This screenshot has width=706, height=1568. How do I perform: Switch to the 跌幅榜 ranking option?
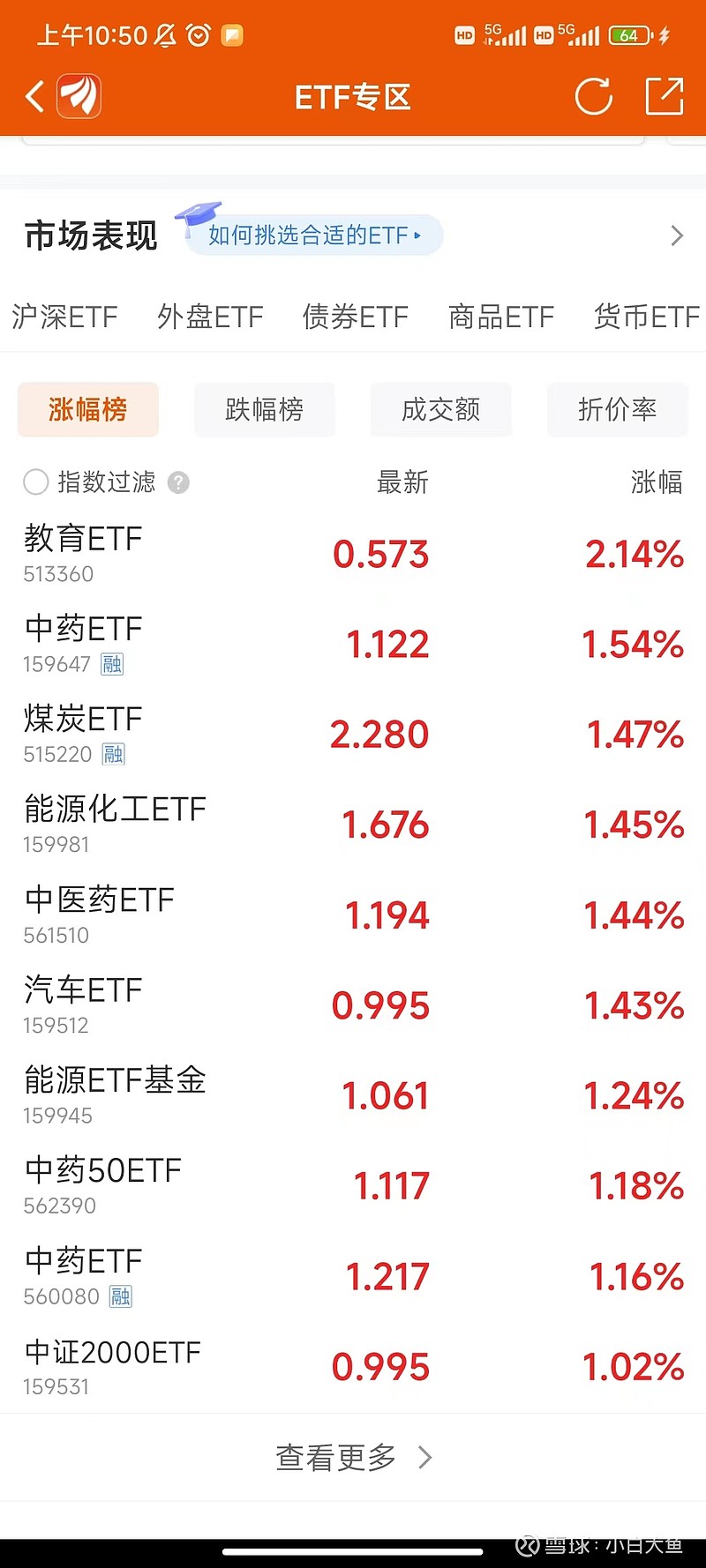coord(264,409)
